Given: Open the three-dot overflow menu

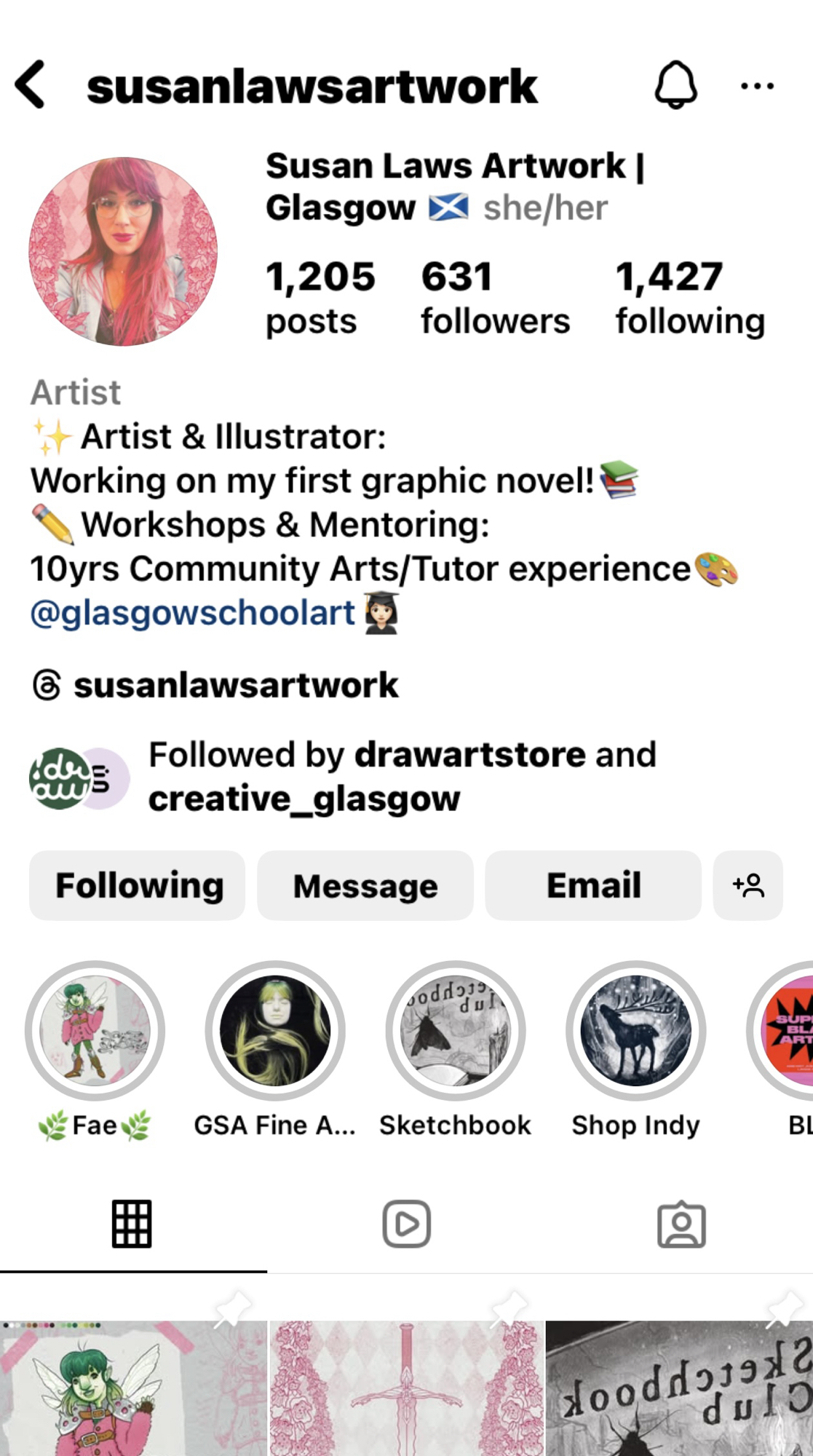Looking at the screenshot, I should [757, 86].
